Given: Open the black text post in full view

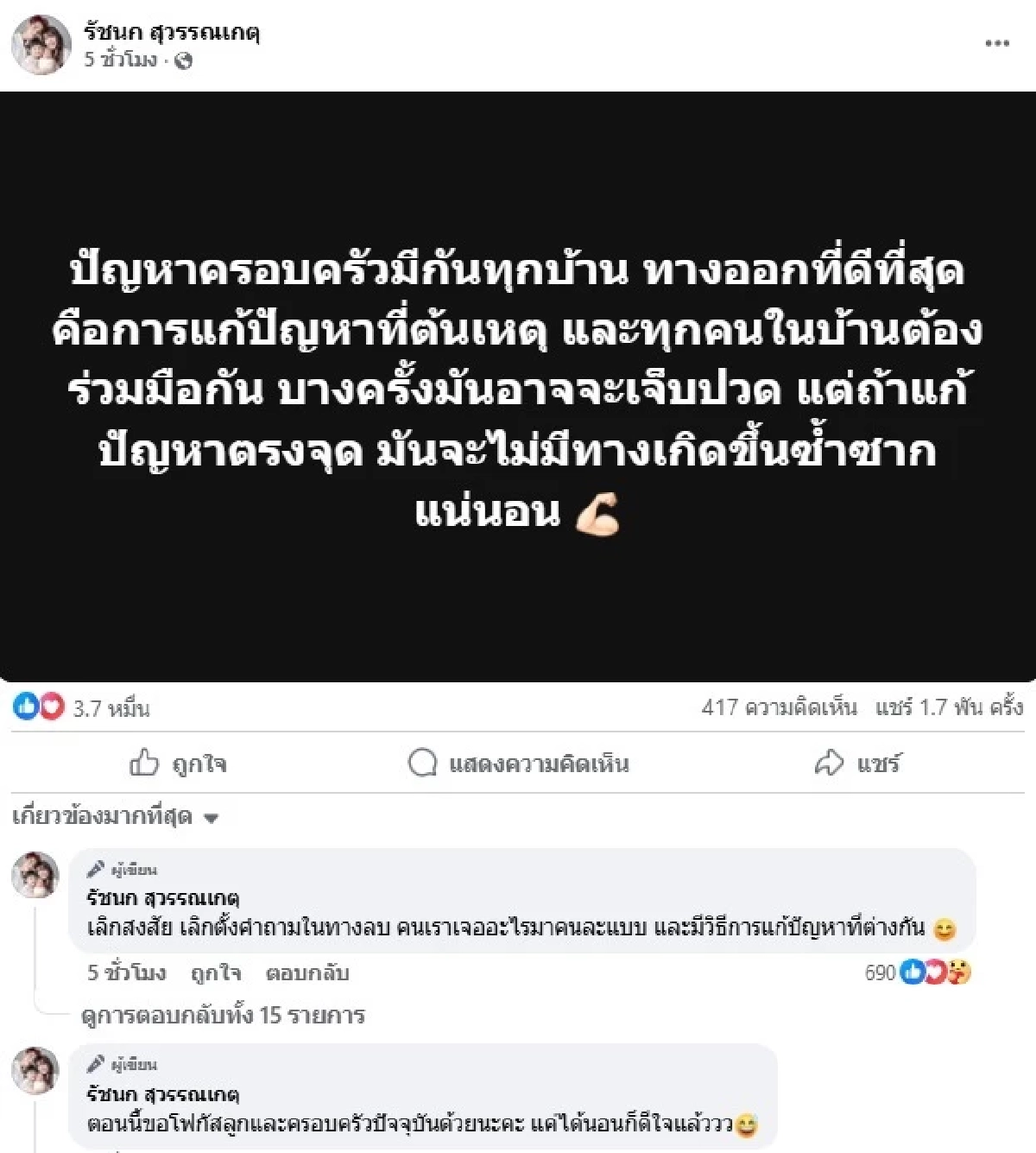Looking at the screenshot, I should tap(518, 387).
